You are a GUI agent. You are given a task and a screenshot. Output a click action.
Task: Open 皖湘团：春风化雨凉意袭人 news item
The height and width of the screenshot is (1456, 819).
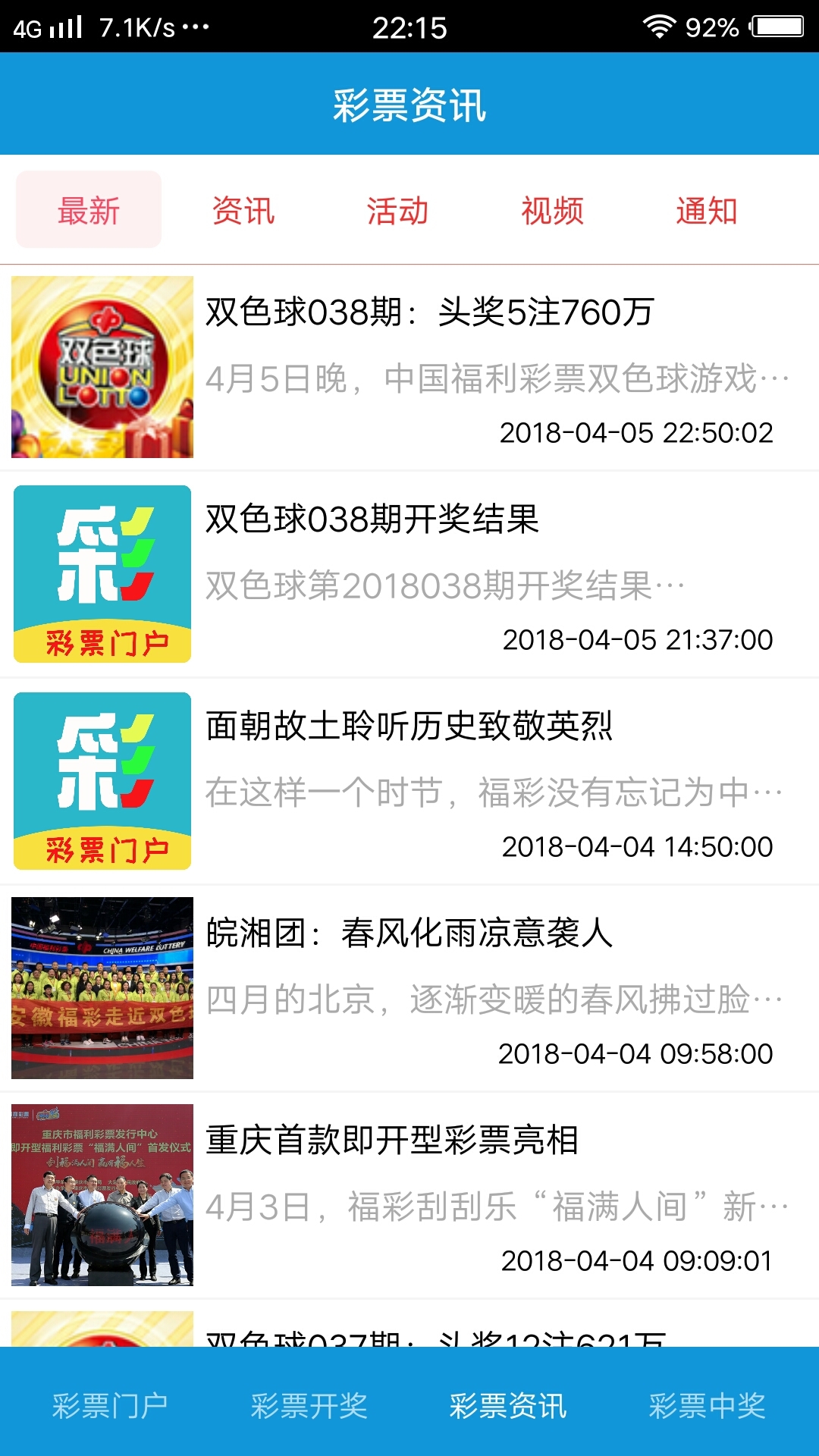point(409,934)
